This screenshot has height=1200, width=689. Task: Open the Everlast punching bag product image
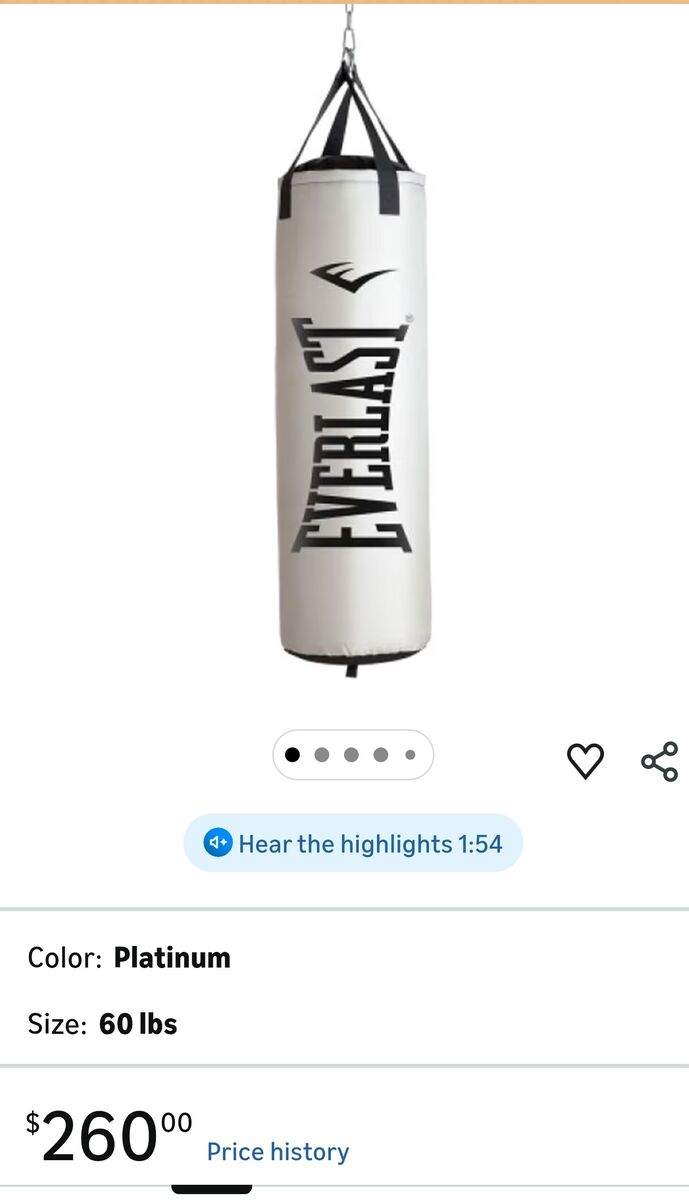(x=352, y=400)
